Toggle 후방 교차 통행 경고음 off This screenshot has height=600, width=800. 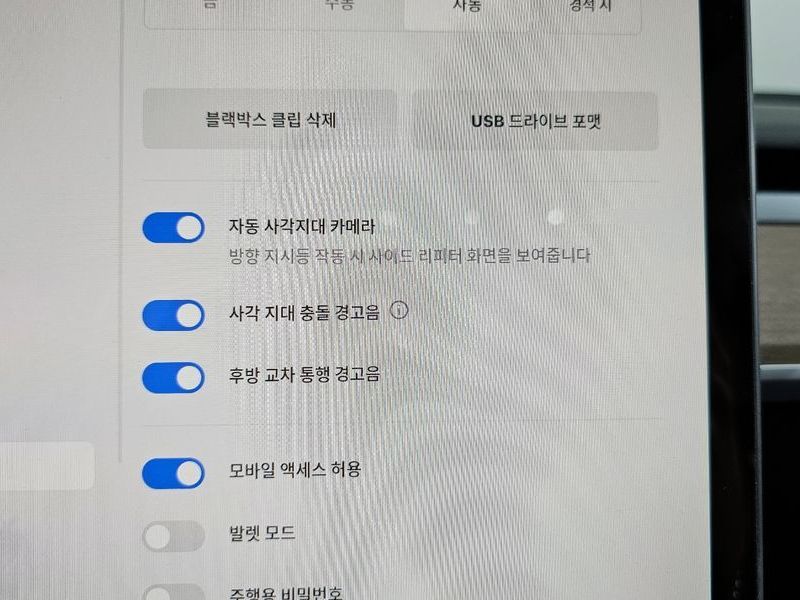point(174,378)
